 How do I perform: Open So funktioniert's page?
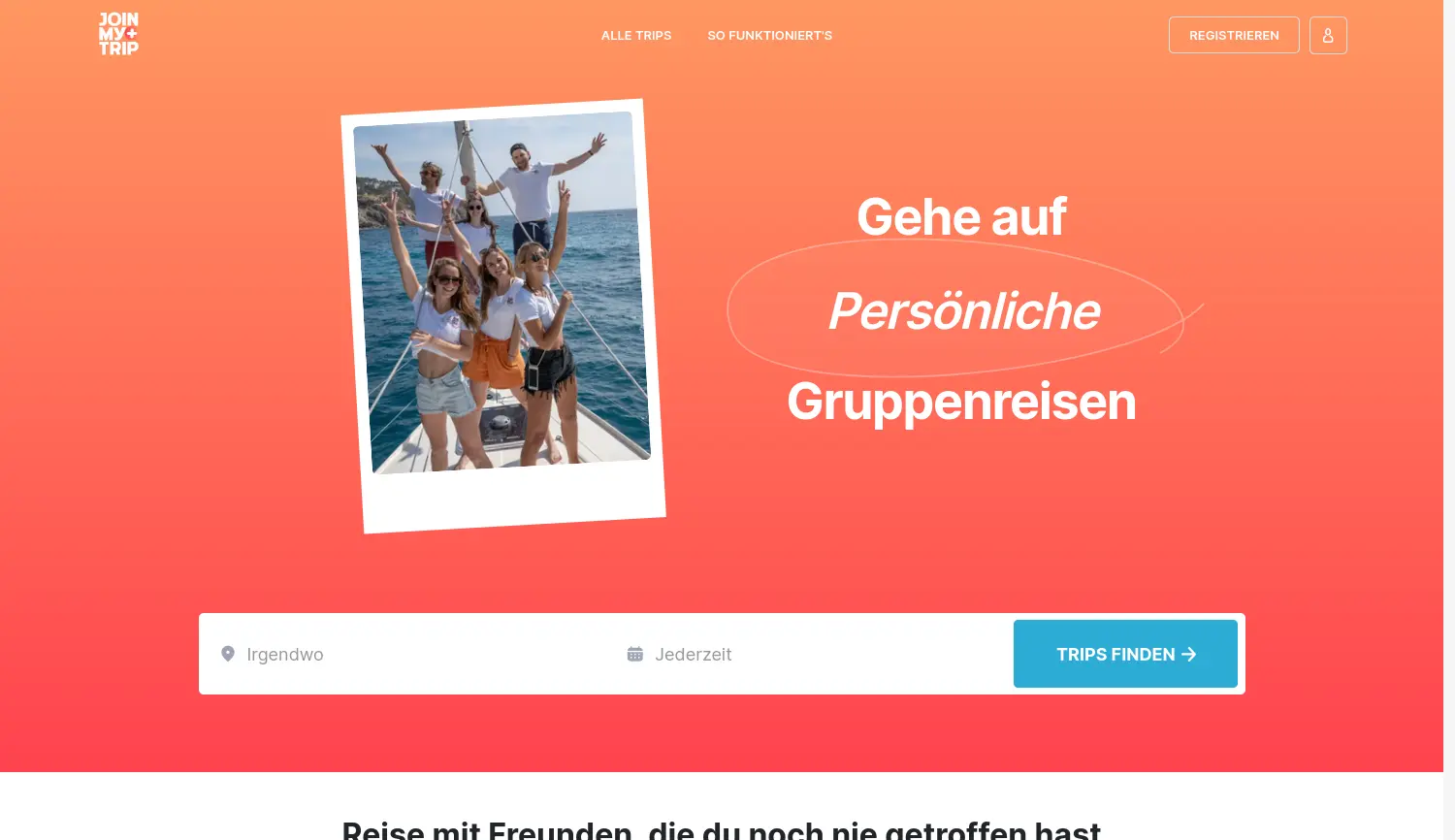tap(769, 36)
